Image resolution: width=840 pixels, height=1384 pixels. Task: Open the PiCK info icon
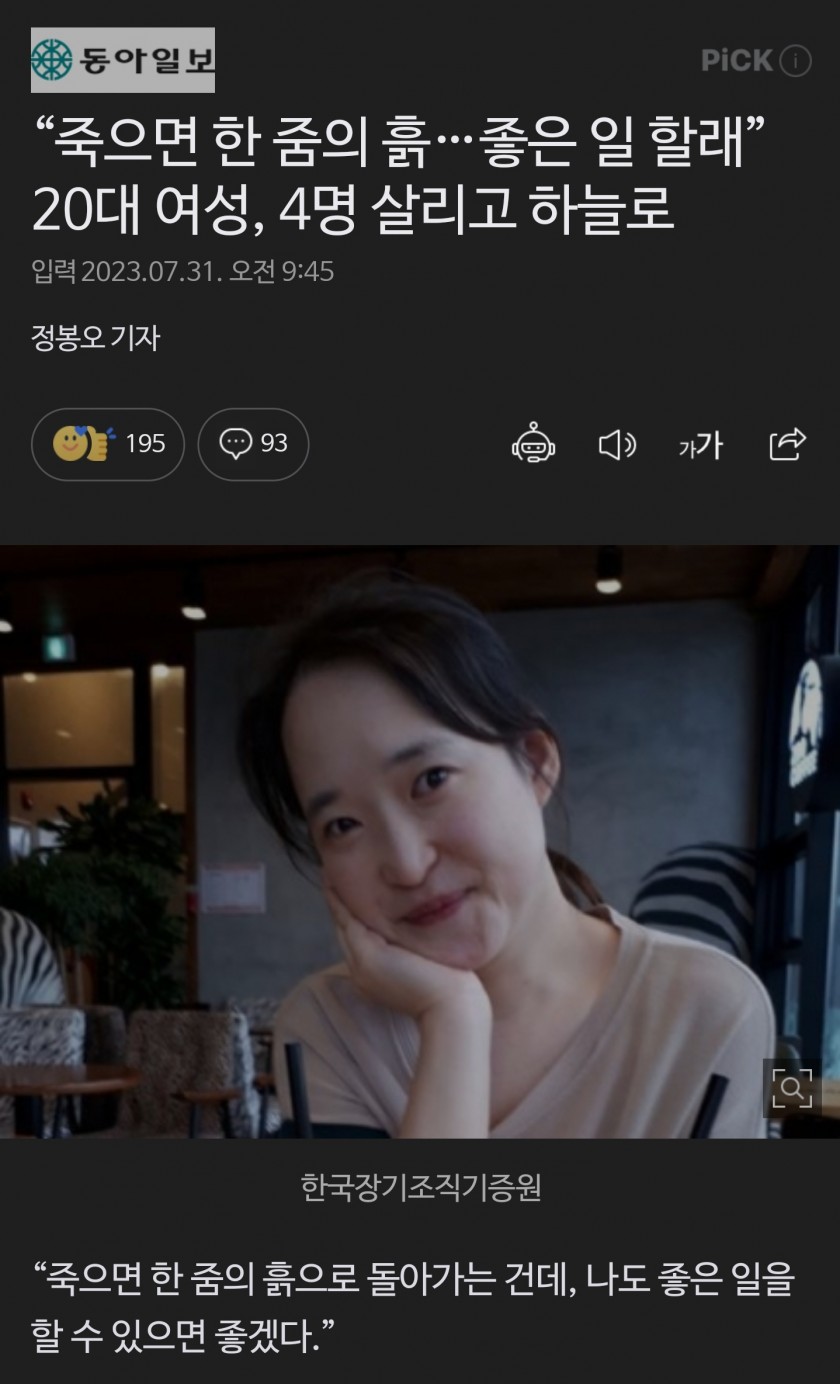[796, 61]
